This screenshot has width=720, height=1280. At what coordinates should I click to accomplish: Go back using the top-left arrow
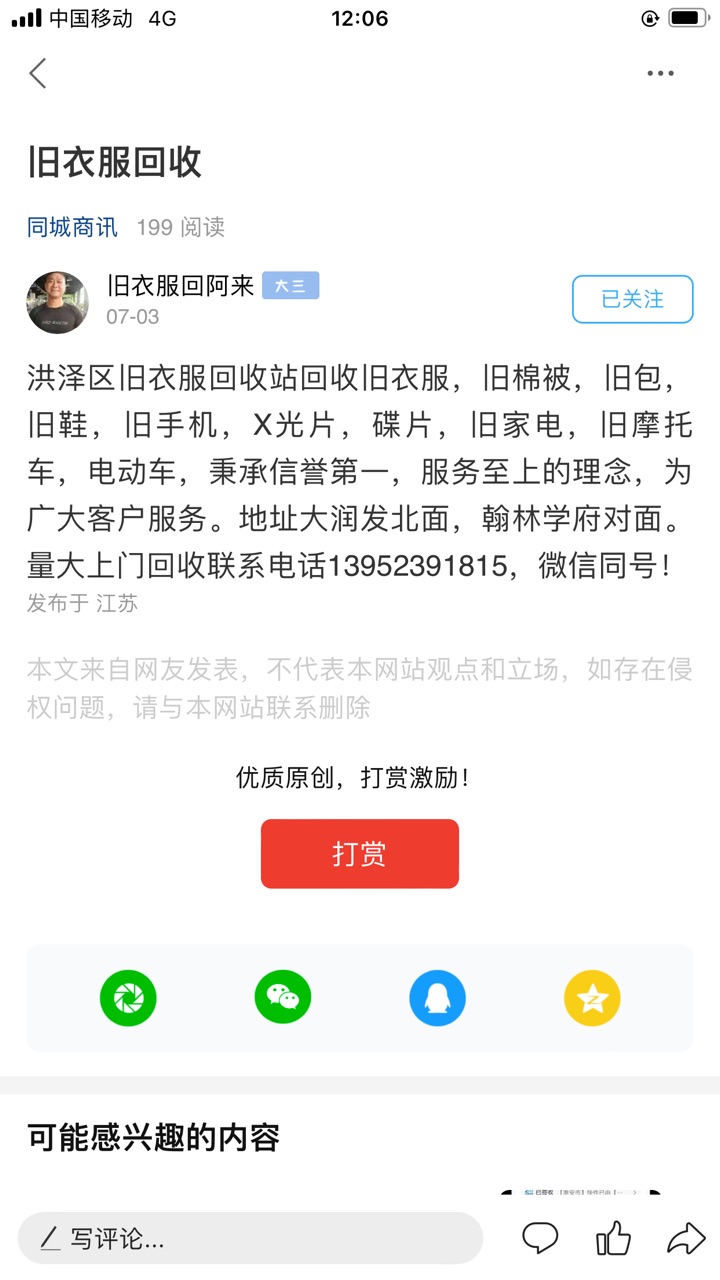[38, 73]
